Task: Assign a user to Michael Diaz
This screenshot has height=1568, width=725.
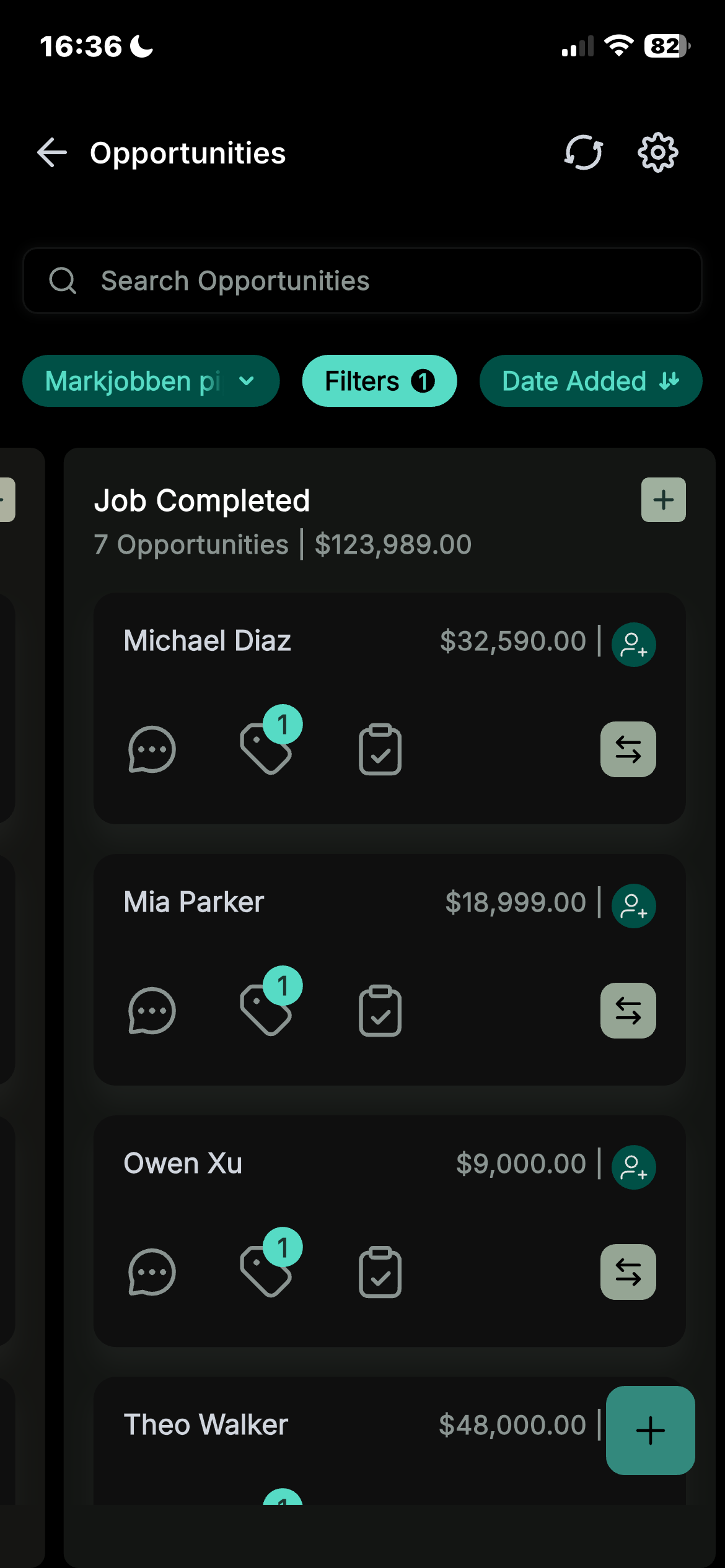Action: point(633,645)
